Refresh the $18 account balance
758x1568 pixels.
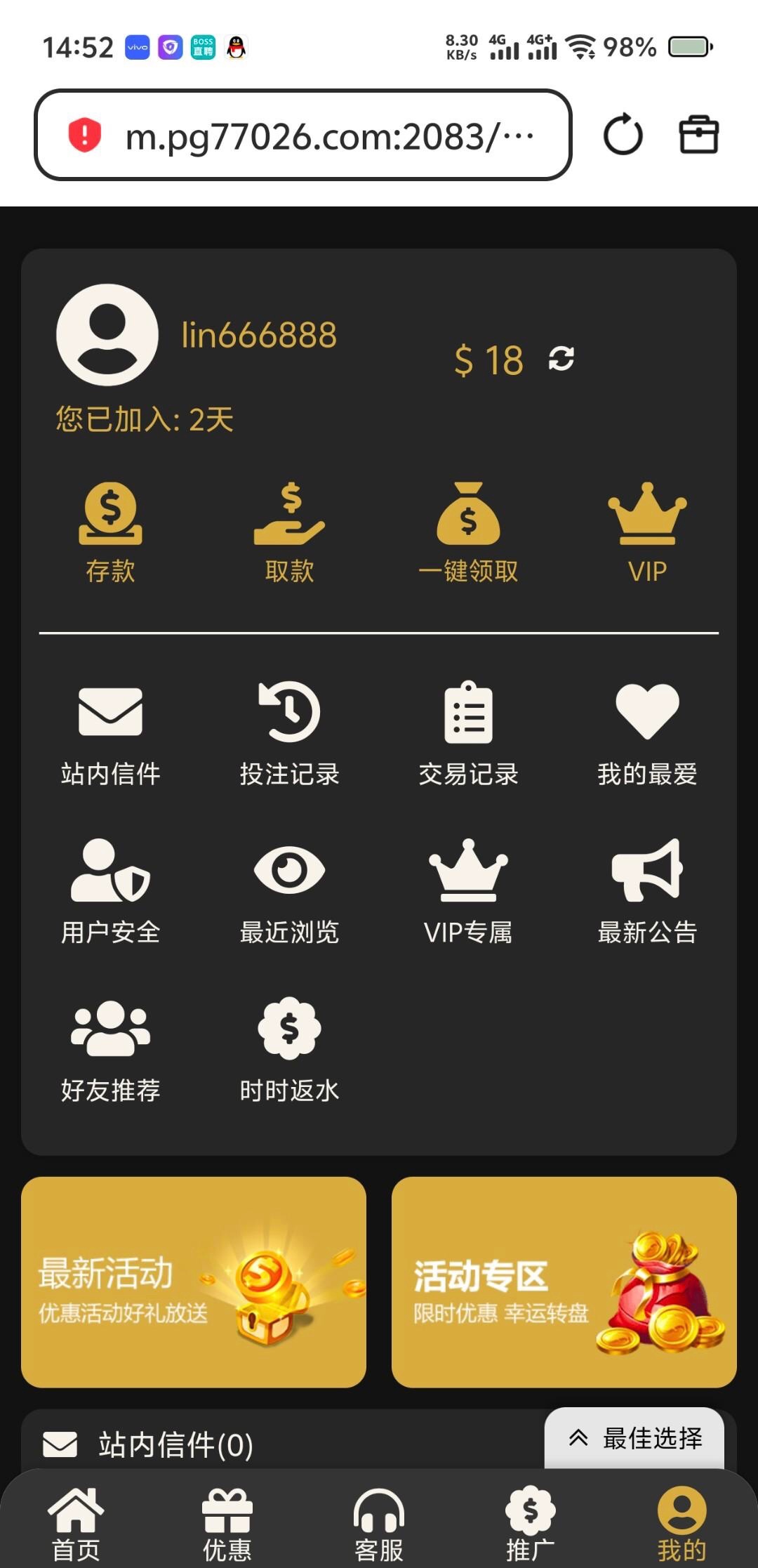(x=561, y=358)
